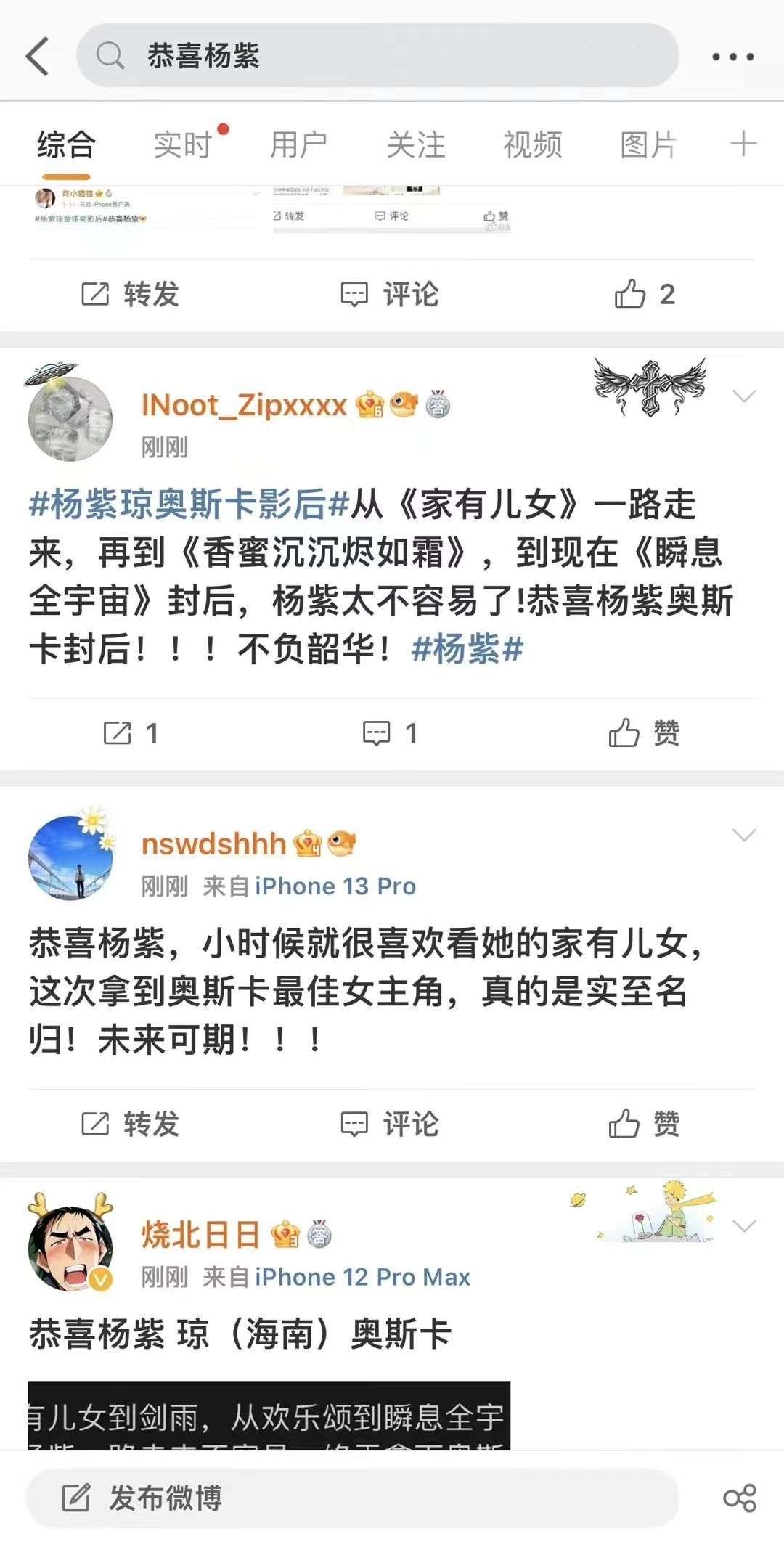Switch to the 图片 tab
The image size is (784, 1555).
pos(648,144)
